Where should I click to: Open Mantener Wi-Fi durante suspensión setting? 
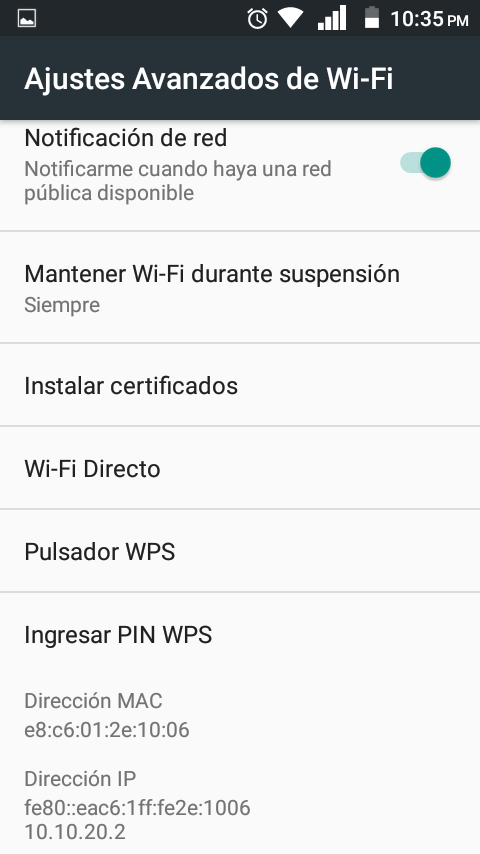(x=240, y=288)
